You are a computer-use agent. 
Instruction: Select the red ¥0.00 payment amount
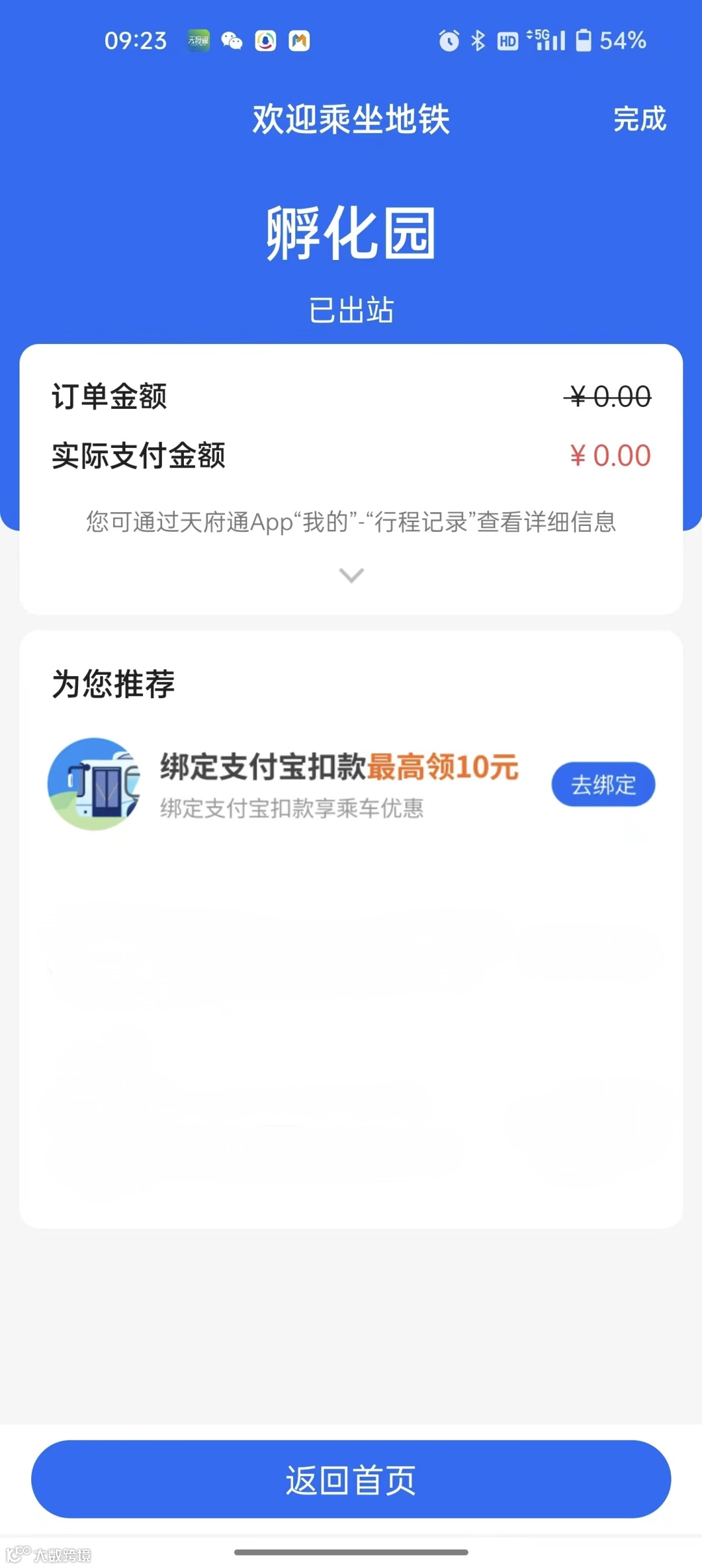coord(610,456)
